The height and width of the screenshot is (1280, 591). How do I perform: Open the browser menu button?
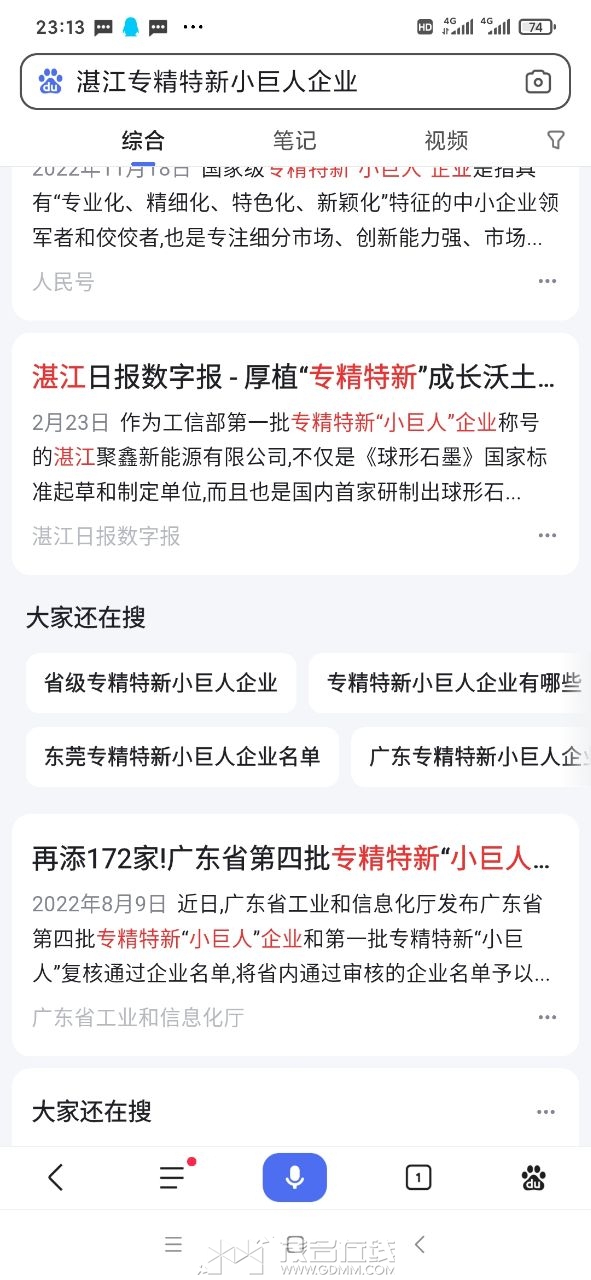tap(174, 1177)
